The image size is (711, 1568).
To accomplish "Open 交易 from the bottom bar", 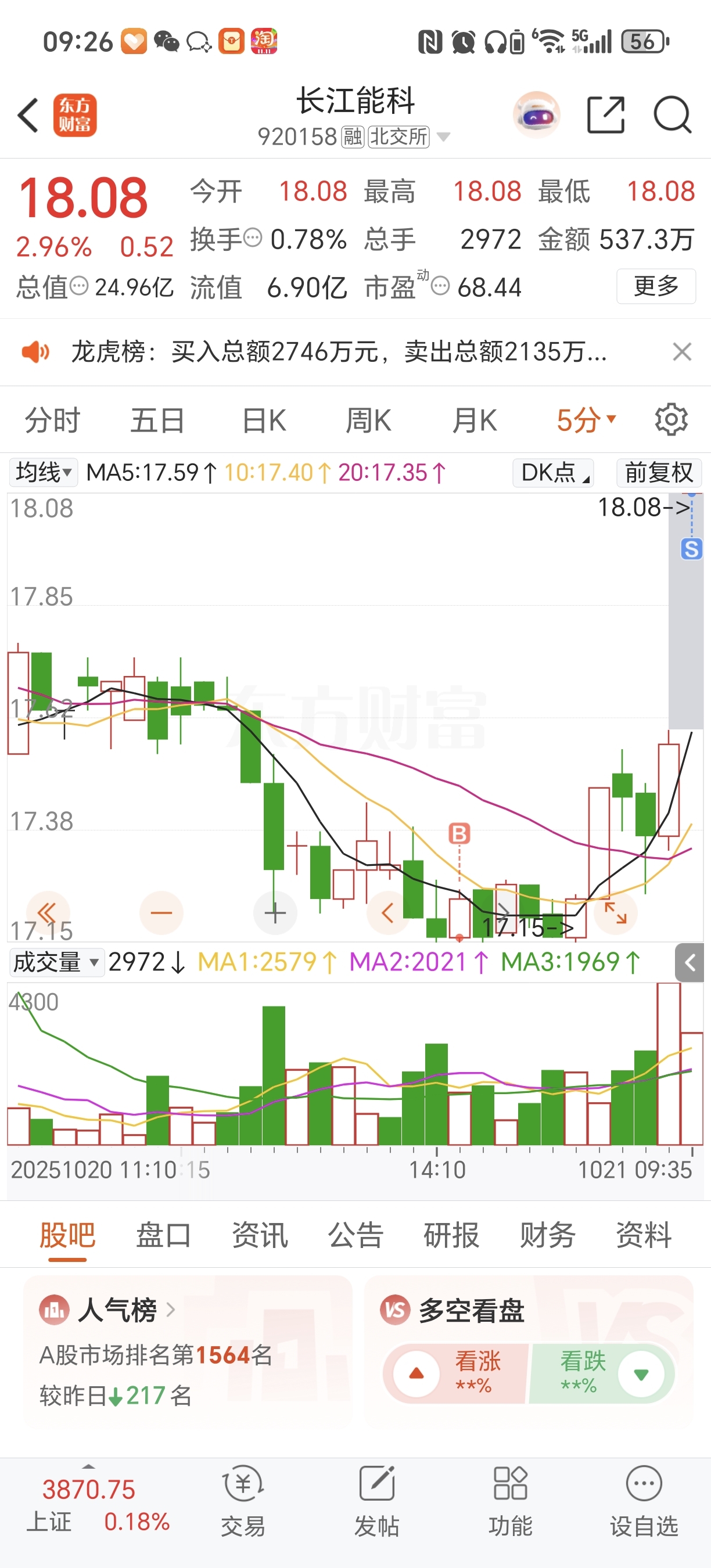I will (x=243, y=1501).
